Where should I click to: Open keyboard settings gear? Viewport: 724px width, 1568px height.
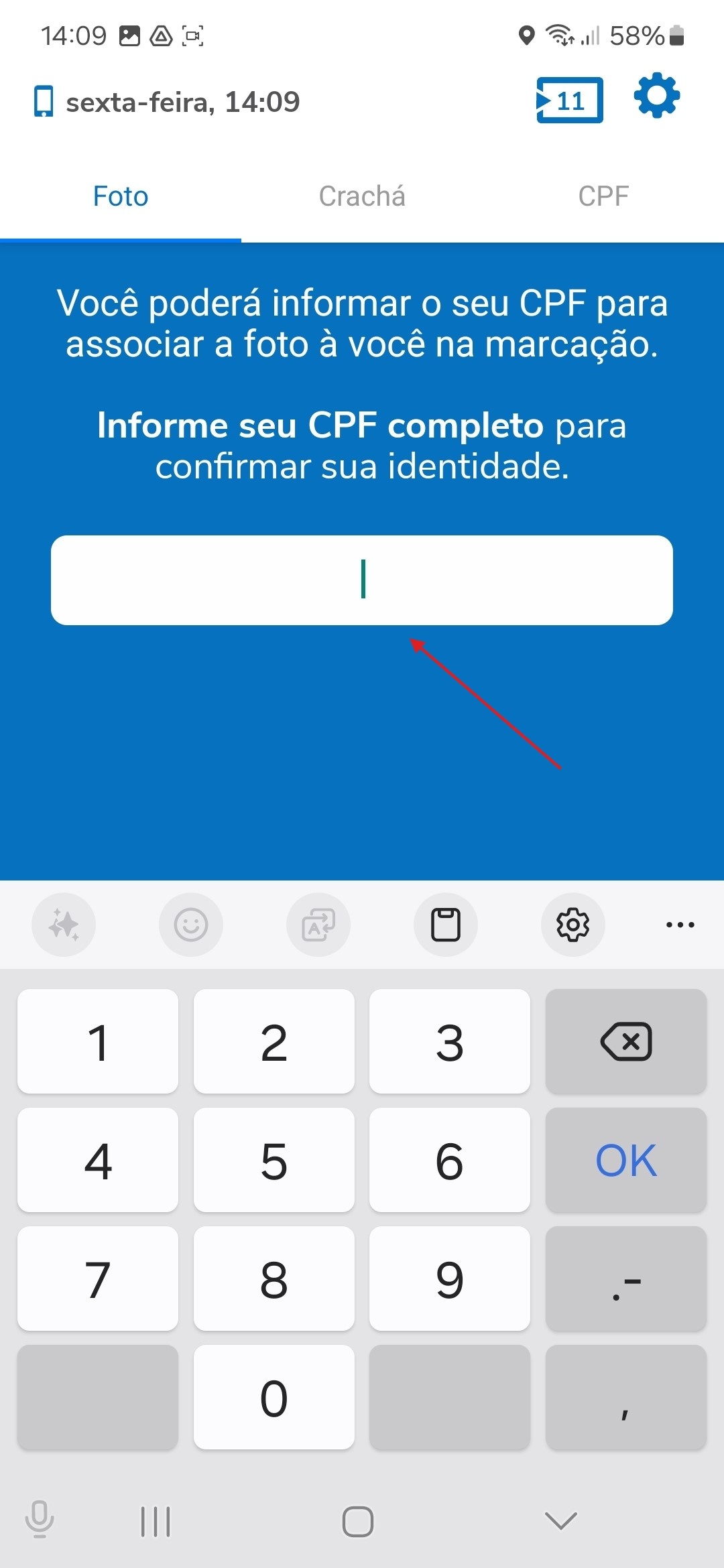[x=573, y=925]
